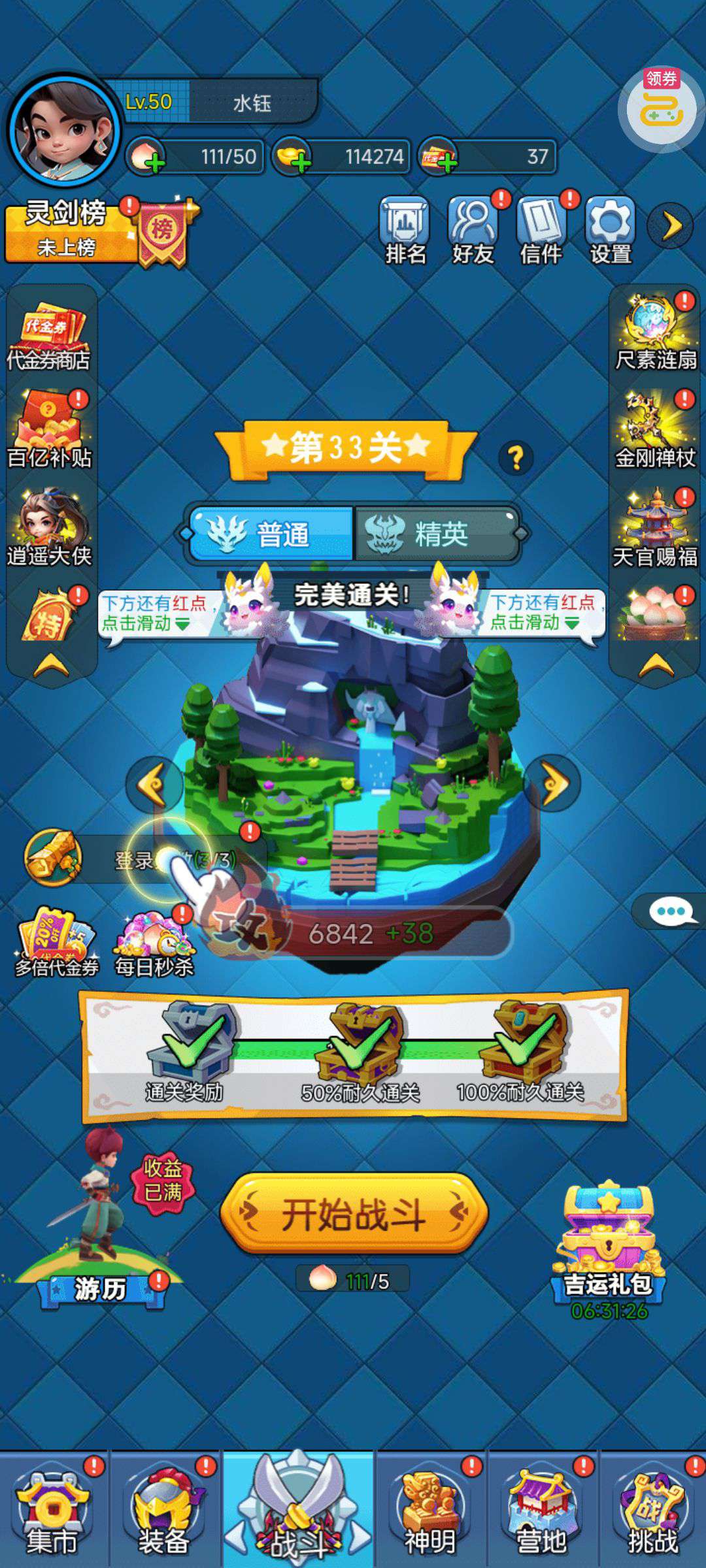
Task: Open the 排名 ranking icon
Action: [x=405, y=230]
